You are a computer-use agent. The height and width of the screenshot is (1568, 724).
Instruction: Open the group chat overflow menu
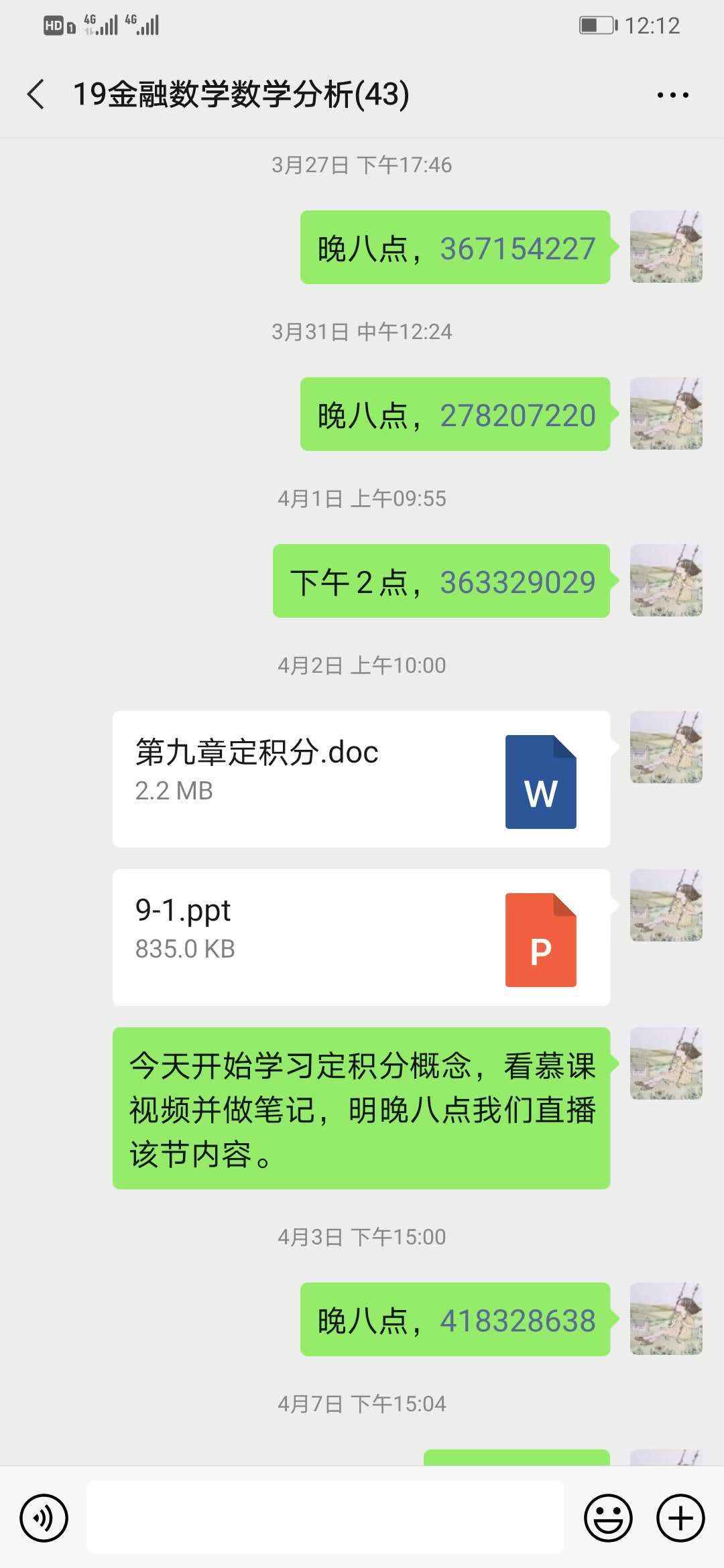pos(672,94)
